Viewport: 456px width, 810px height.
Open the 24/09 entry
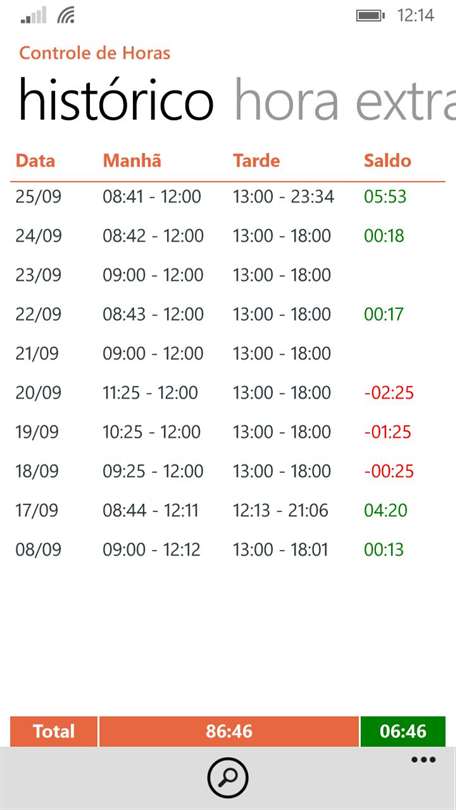pos(228,236)
